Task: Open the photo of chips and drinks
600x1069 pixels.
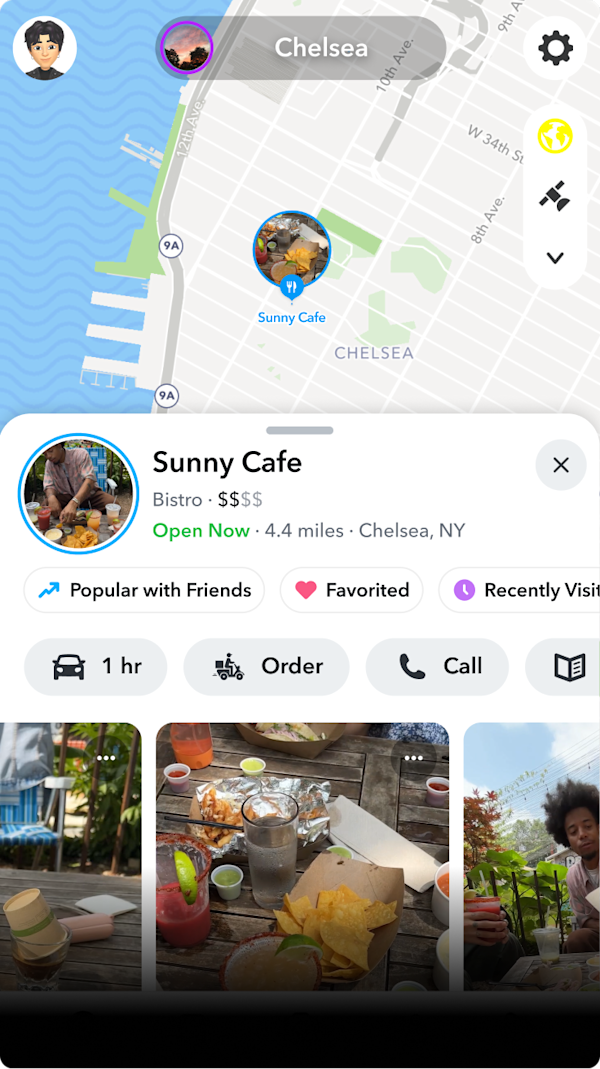Action: tap(302, 860)
